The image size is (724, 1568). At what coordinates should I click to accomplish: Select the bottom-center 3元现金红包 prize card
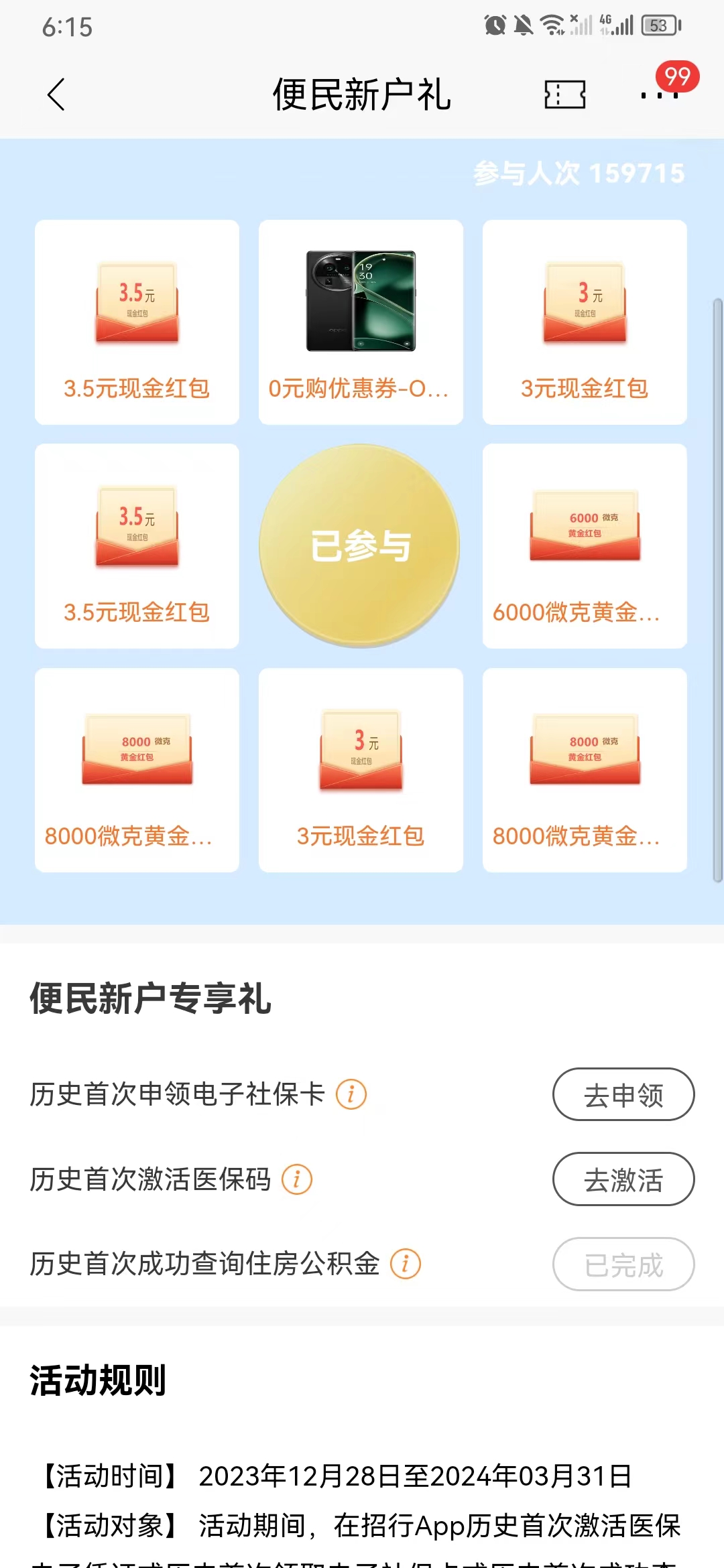coord(361,771)
